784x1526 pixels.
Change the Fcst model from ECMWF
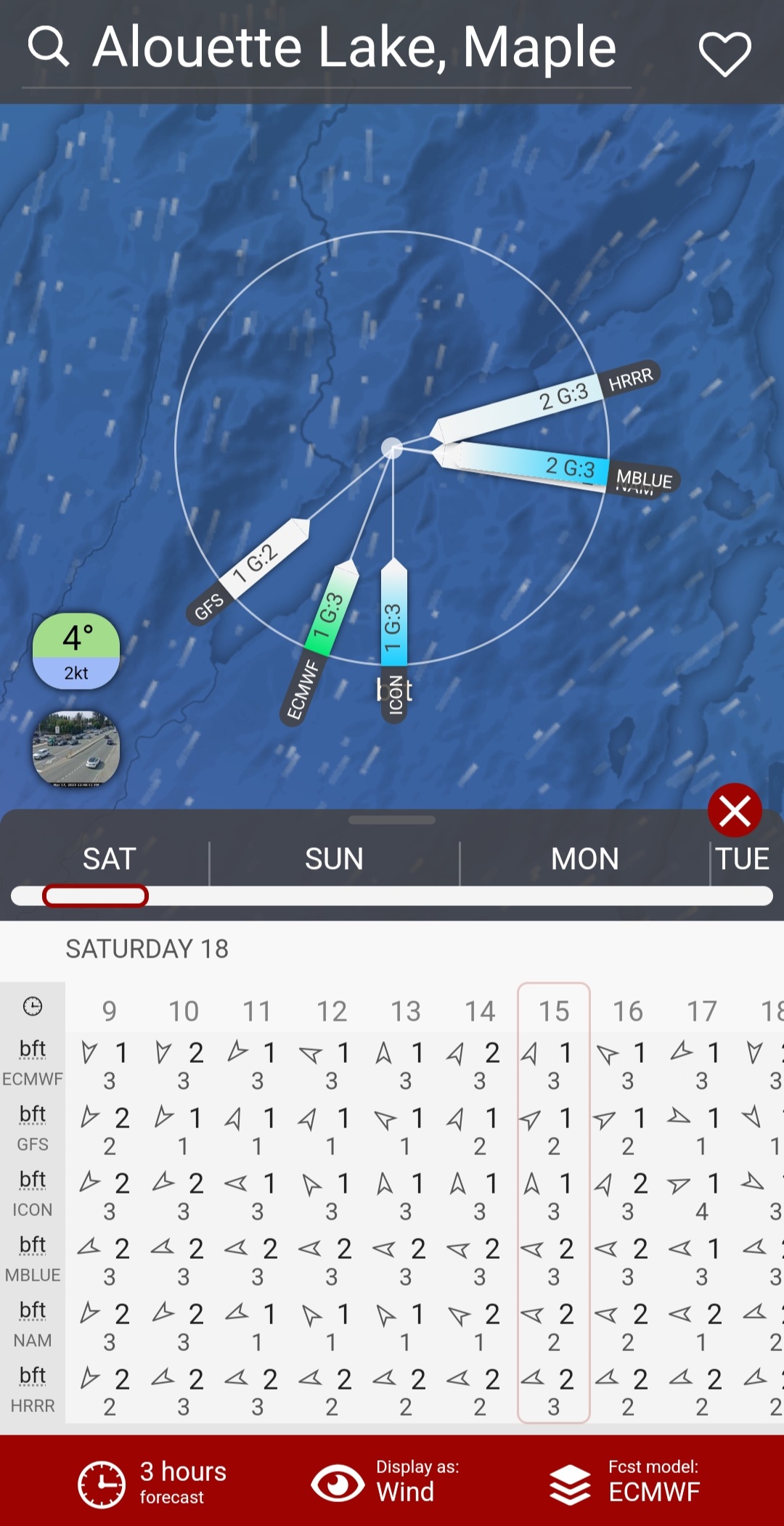[x=624, y=1482]
